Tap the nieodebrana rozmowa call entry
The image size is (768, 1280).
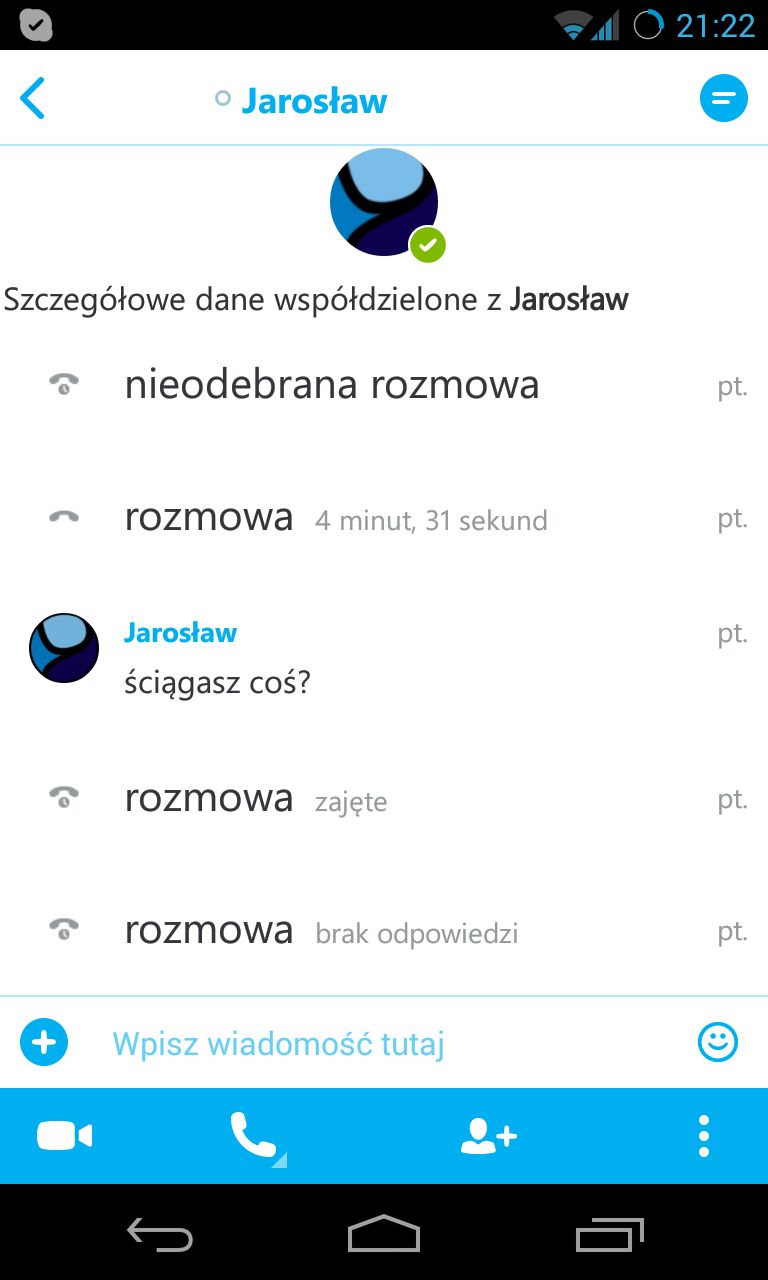(384, 385)
